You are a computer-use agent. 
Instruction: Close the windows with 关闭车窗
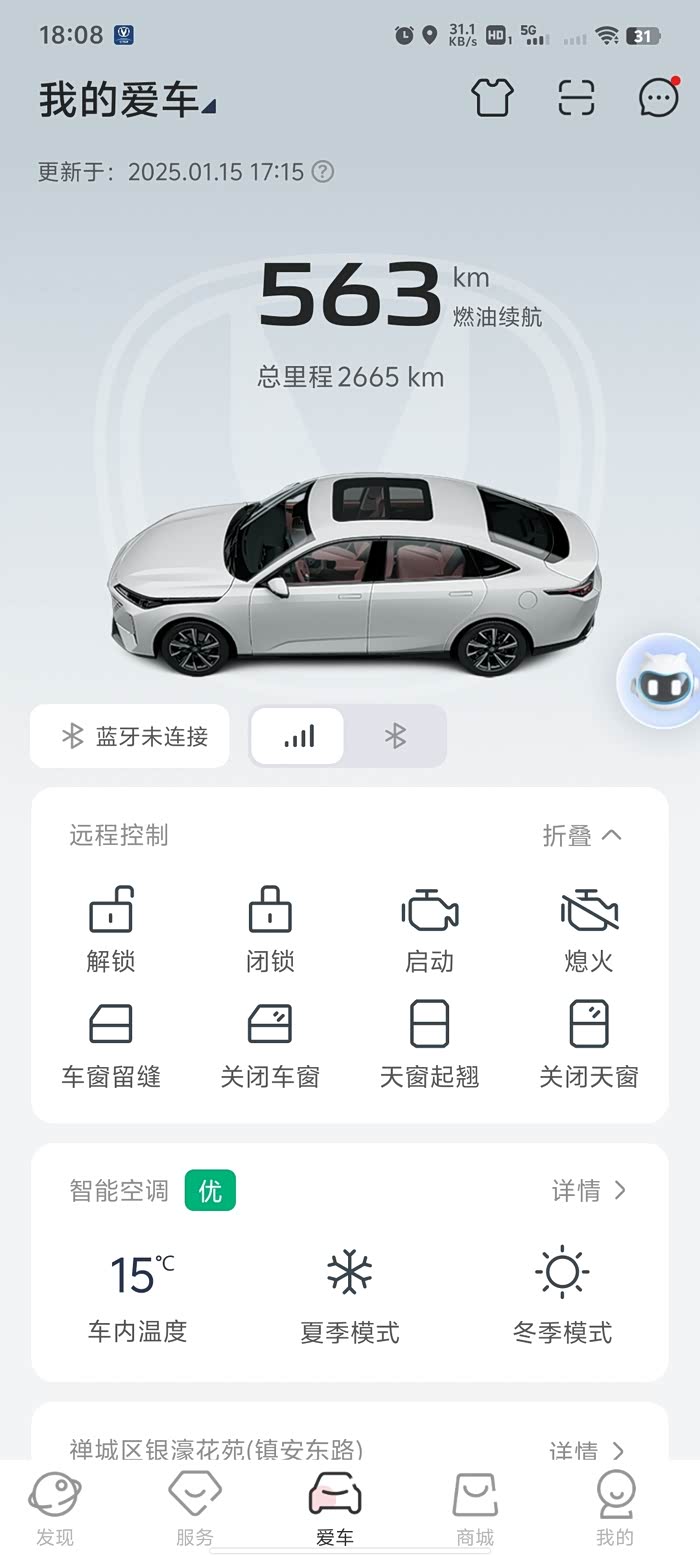[x=270, y=1045]
